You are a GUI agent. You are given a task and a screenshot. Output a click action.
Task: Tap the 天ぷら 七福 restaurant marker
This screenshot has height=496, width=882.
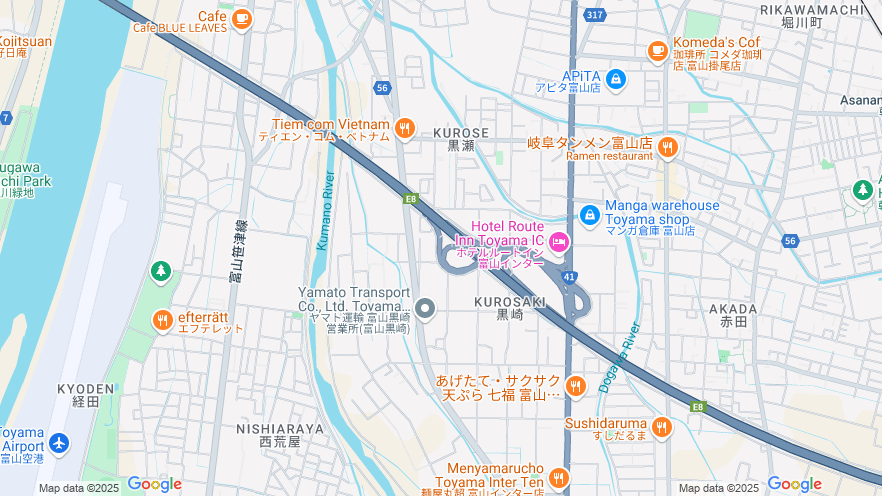(x=574, y=386)
